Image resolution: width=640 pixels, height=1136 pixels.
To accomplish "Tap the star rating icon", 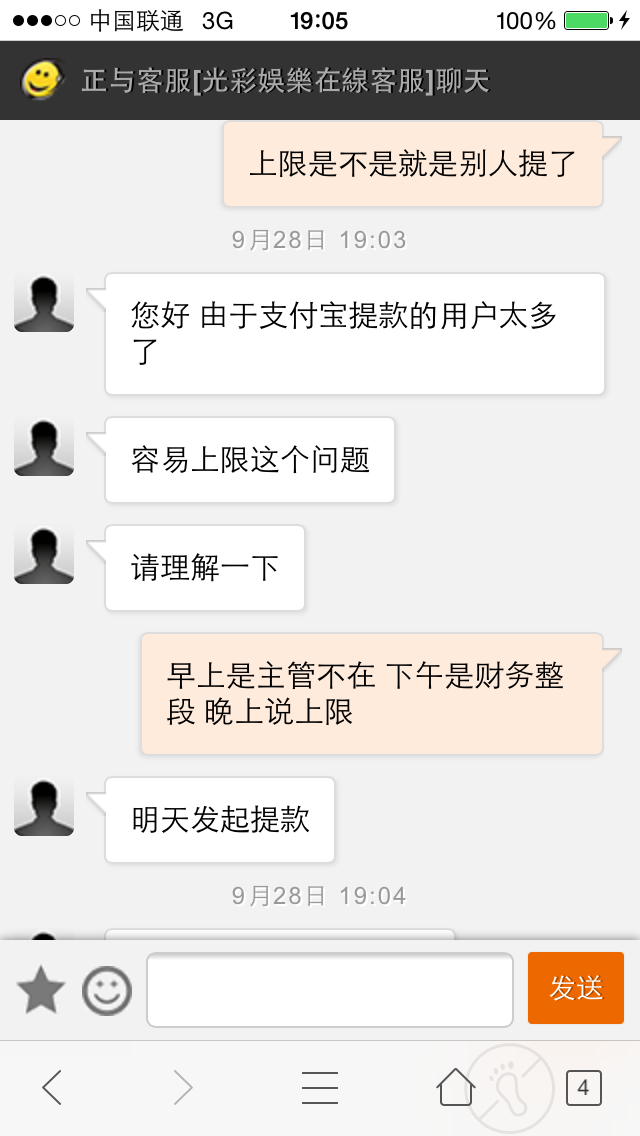I will [x=41, y=990].
